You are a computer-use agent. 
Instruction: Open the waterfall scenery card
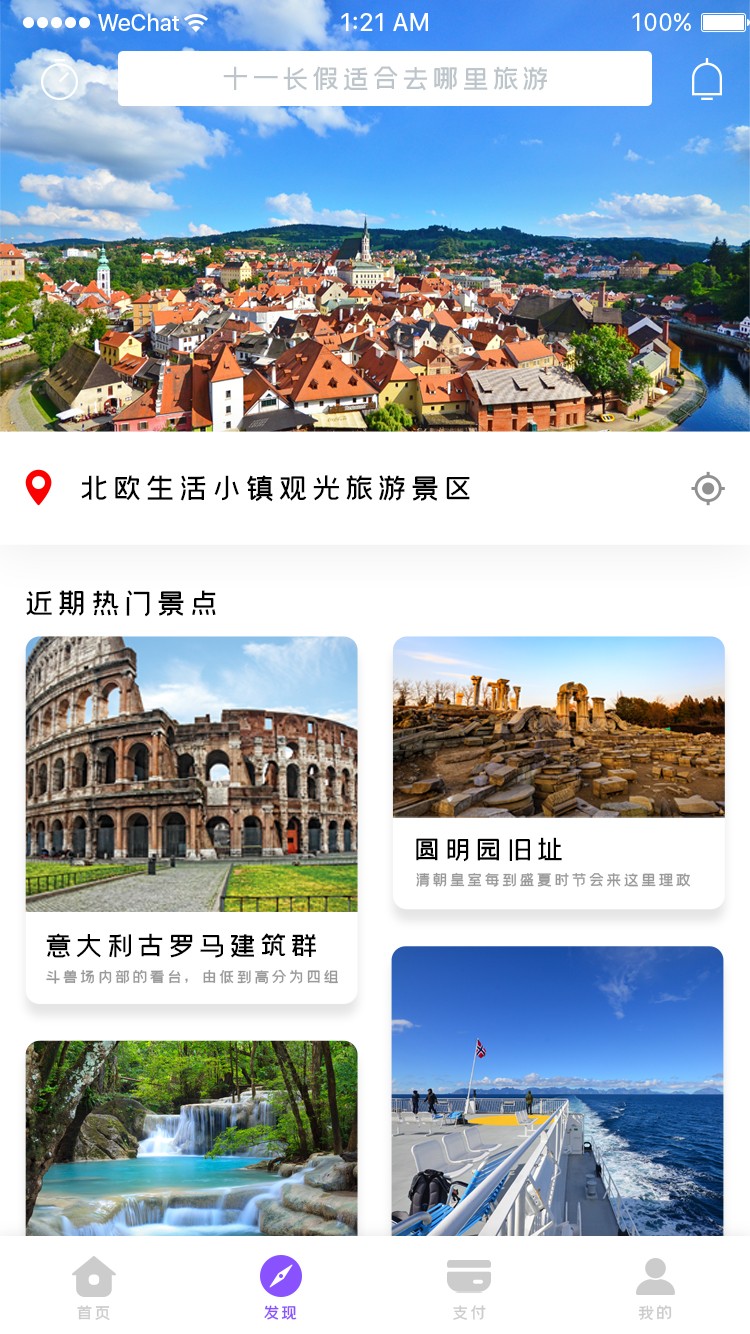click(x=191, y=1138)
